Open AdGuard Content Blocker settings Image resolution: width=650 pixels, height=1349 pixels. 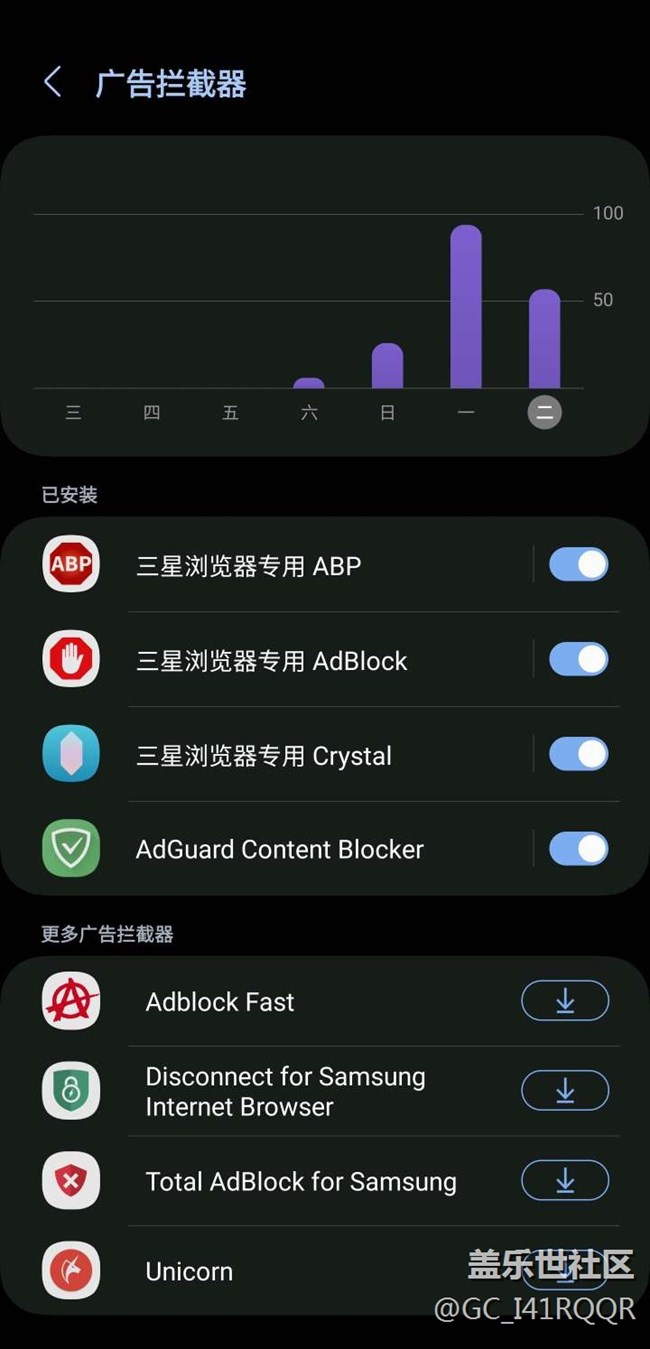click(x=279, y=850)
